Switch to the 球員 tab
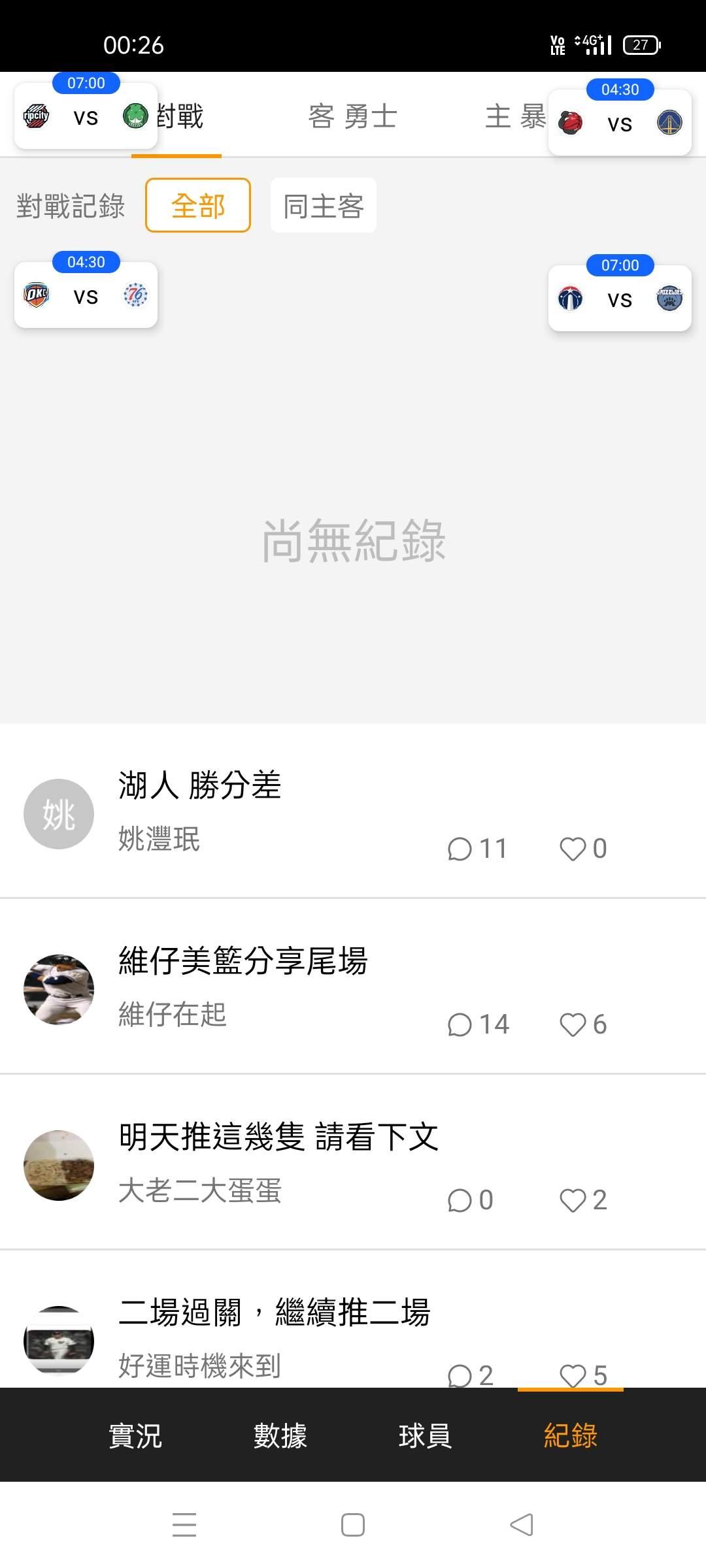 point(425,1435)
